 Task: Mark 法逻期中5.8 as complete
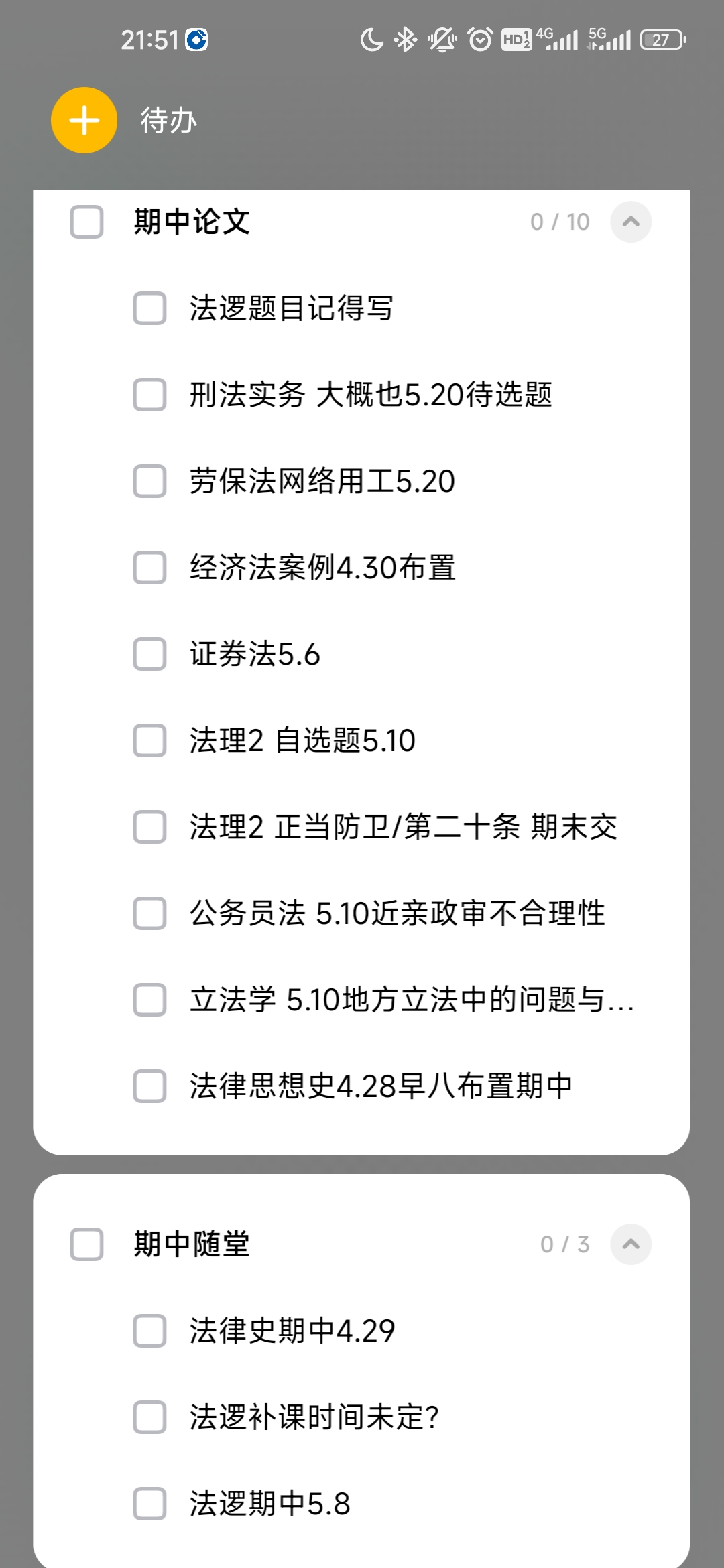coord(149,1504)
